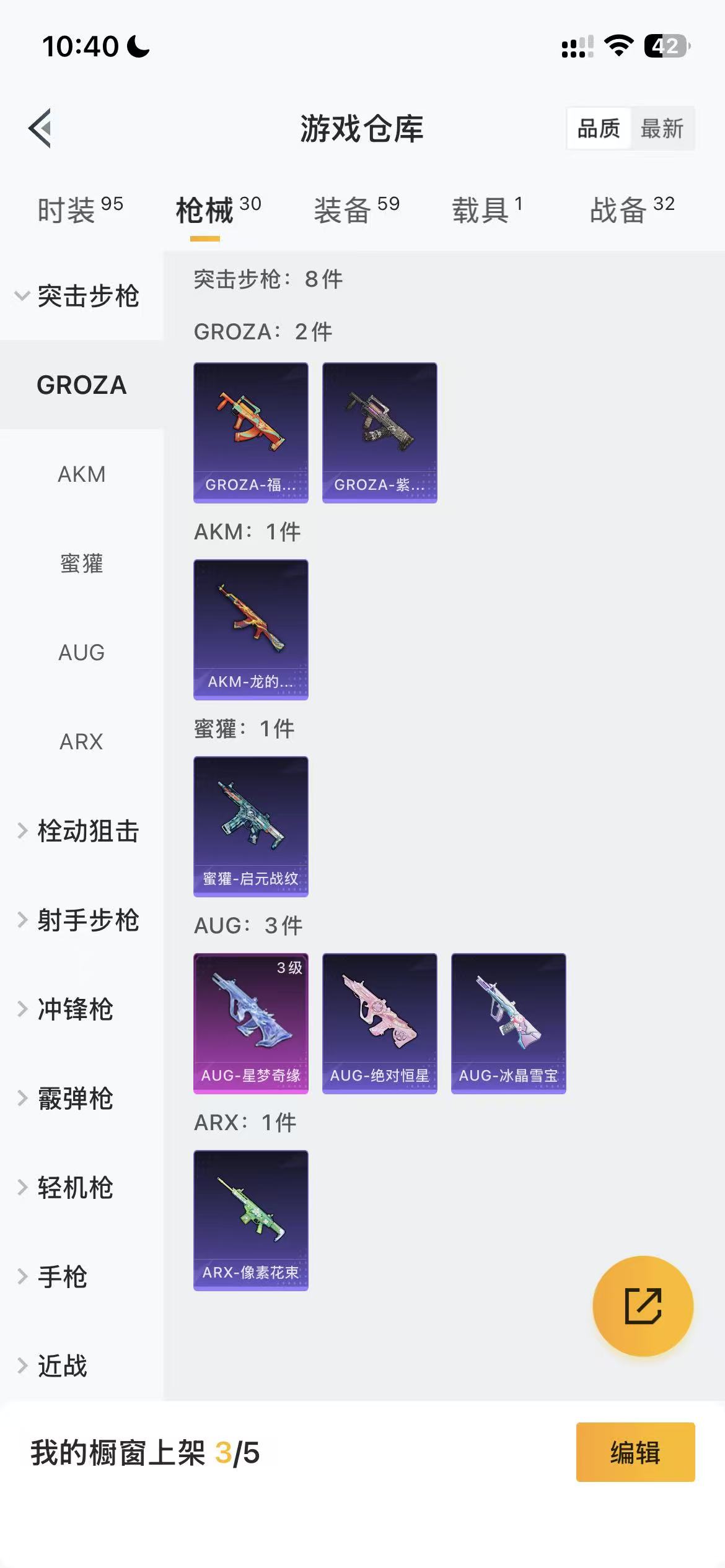Open the AKM-龙的 skin card
Image resolution: width=725 pixels, height=1568 pixels.
pos(251,630)
